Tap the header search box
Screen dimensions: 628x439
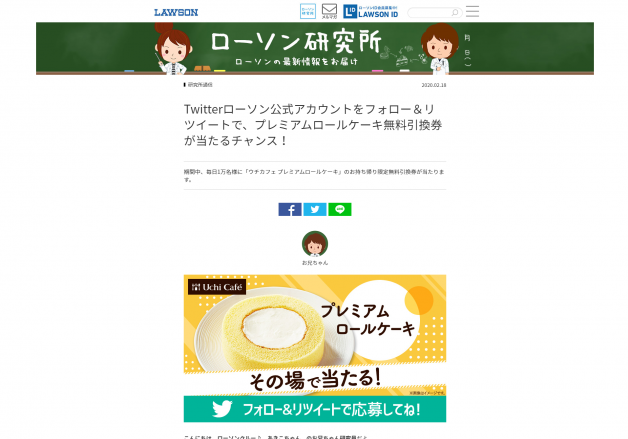[431, 12]
